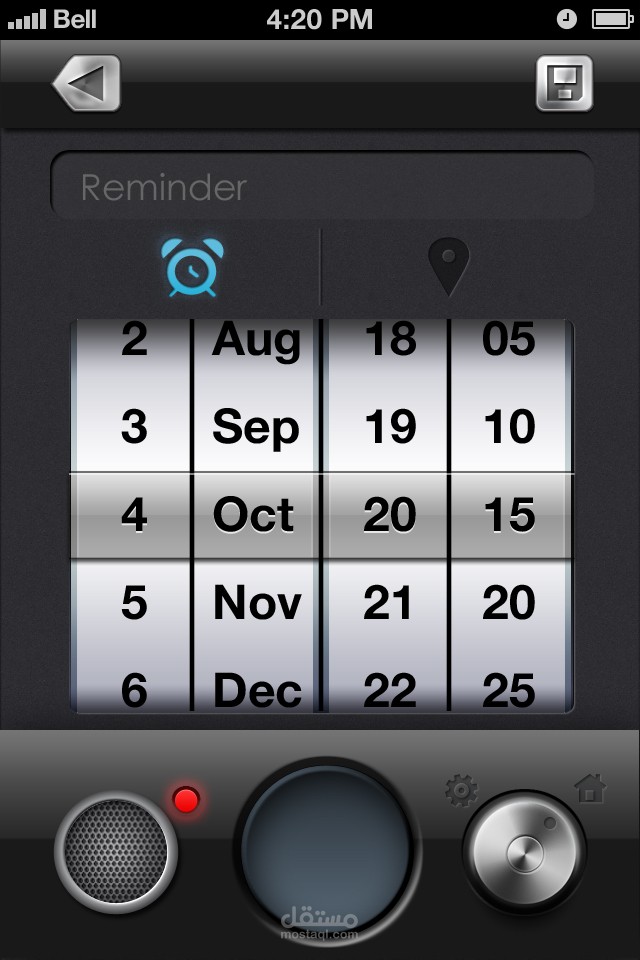Open settings via the gear icon
The height and width of the screenshot is (960, 640).
click(461, 790)
